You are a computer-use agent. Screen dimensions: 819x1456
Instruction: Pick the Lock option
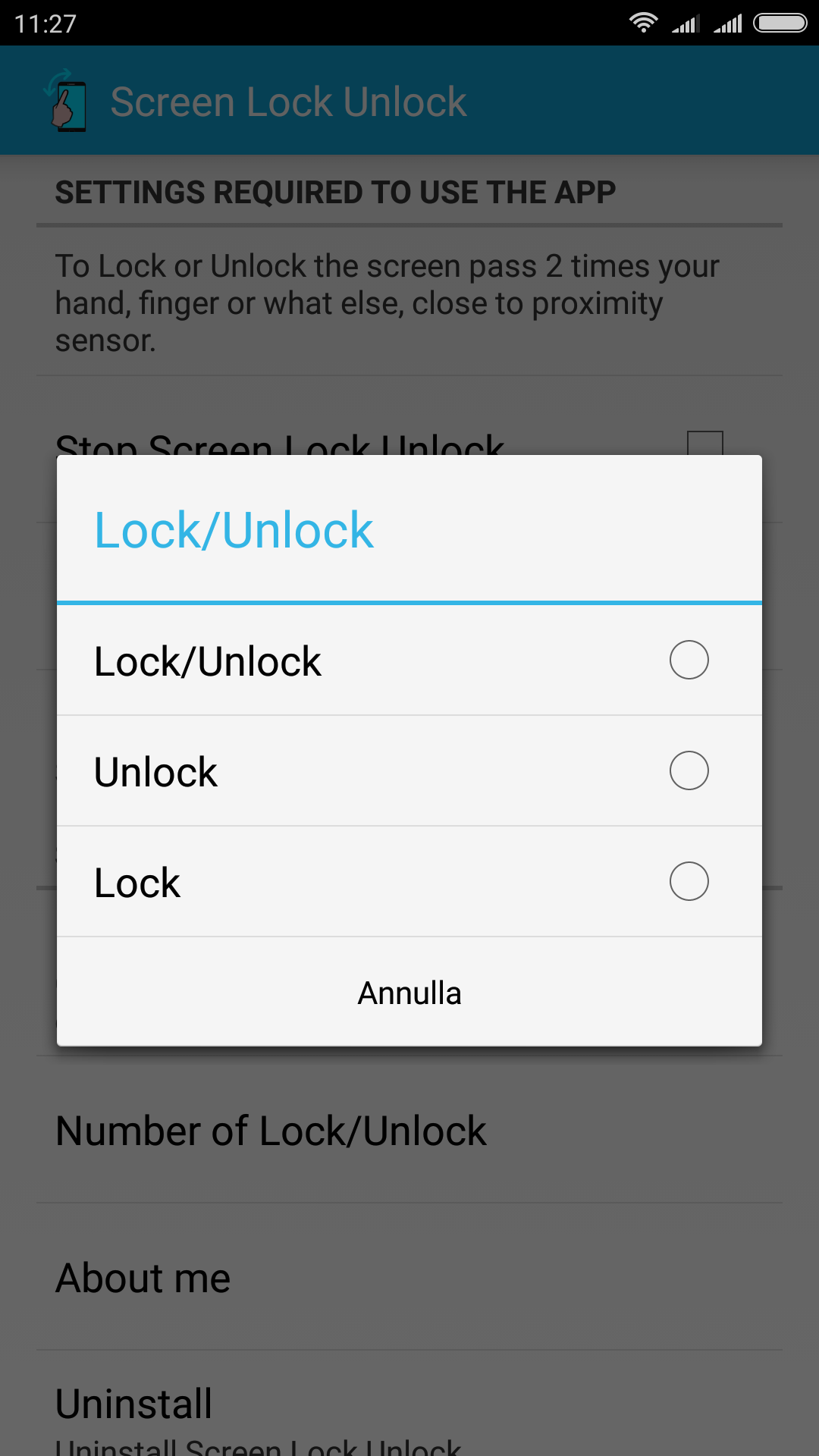[x=409, y=881]
